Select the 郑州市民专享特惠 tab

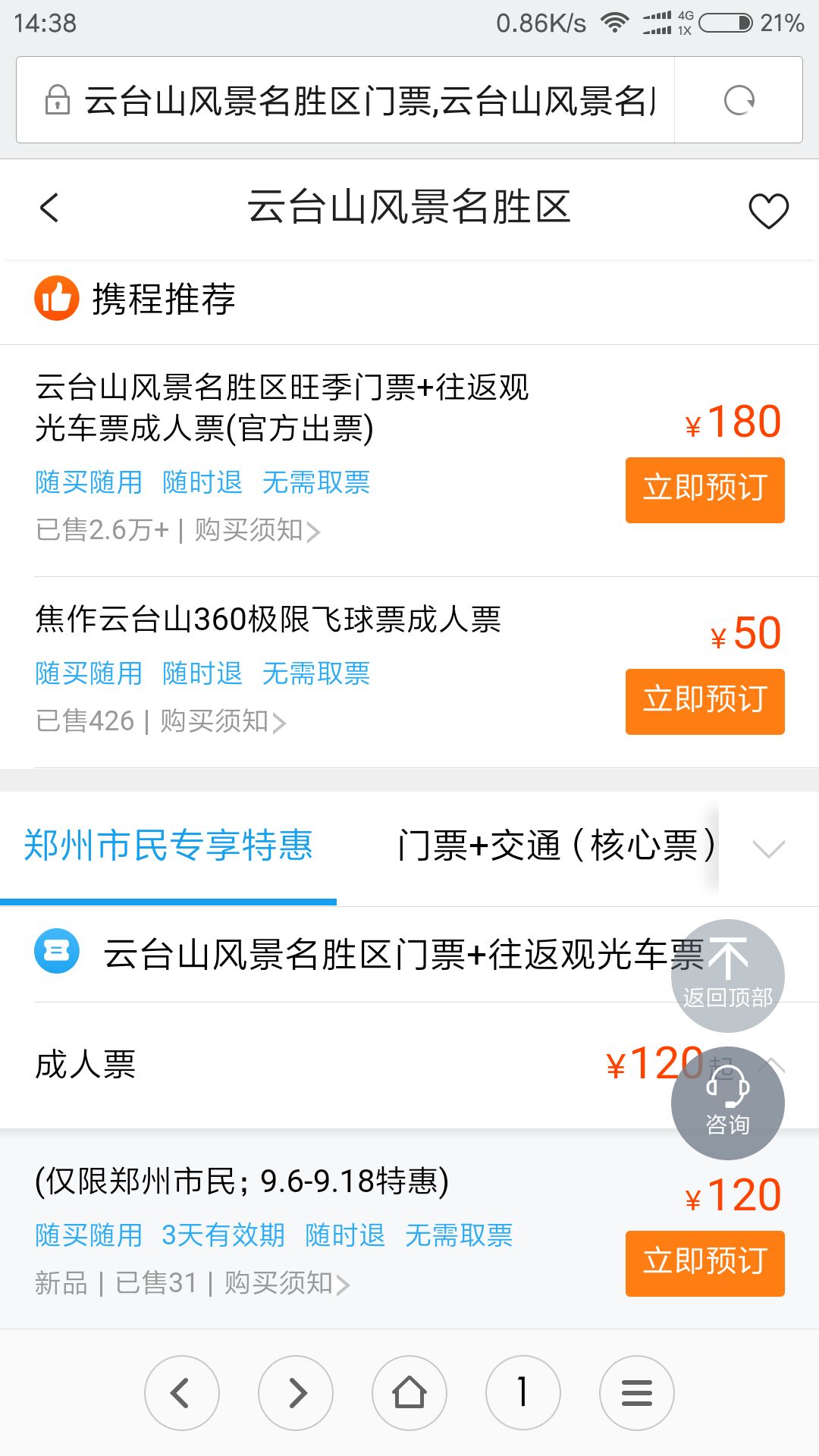[168, 846]
